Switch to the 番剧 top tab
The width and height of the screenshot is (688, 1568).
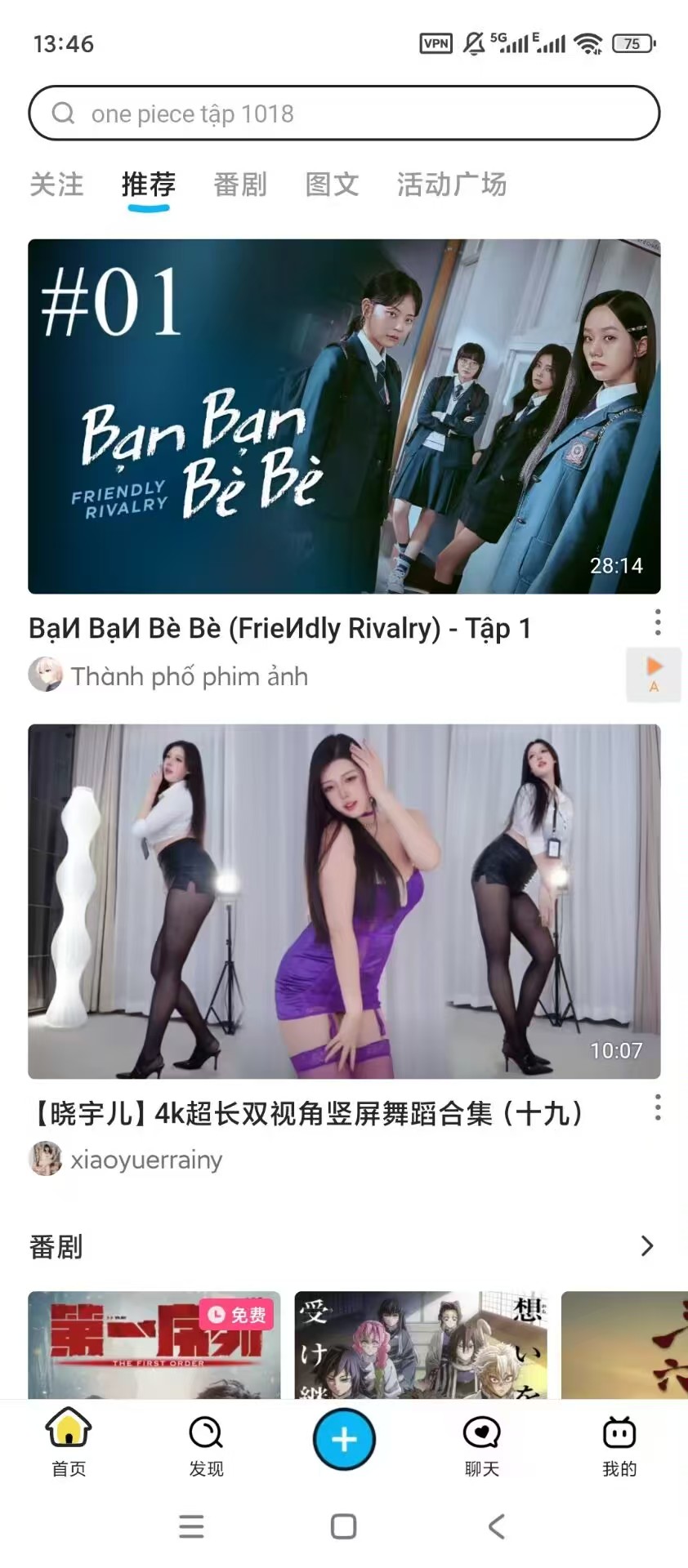point(240,185)
